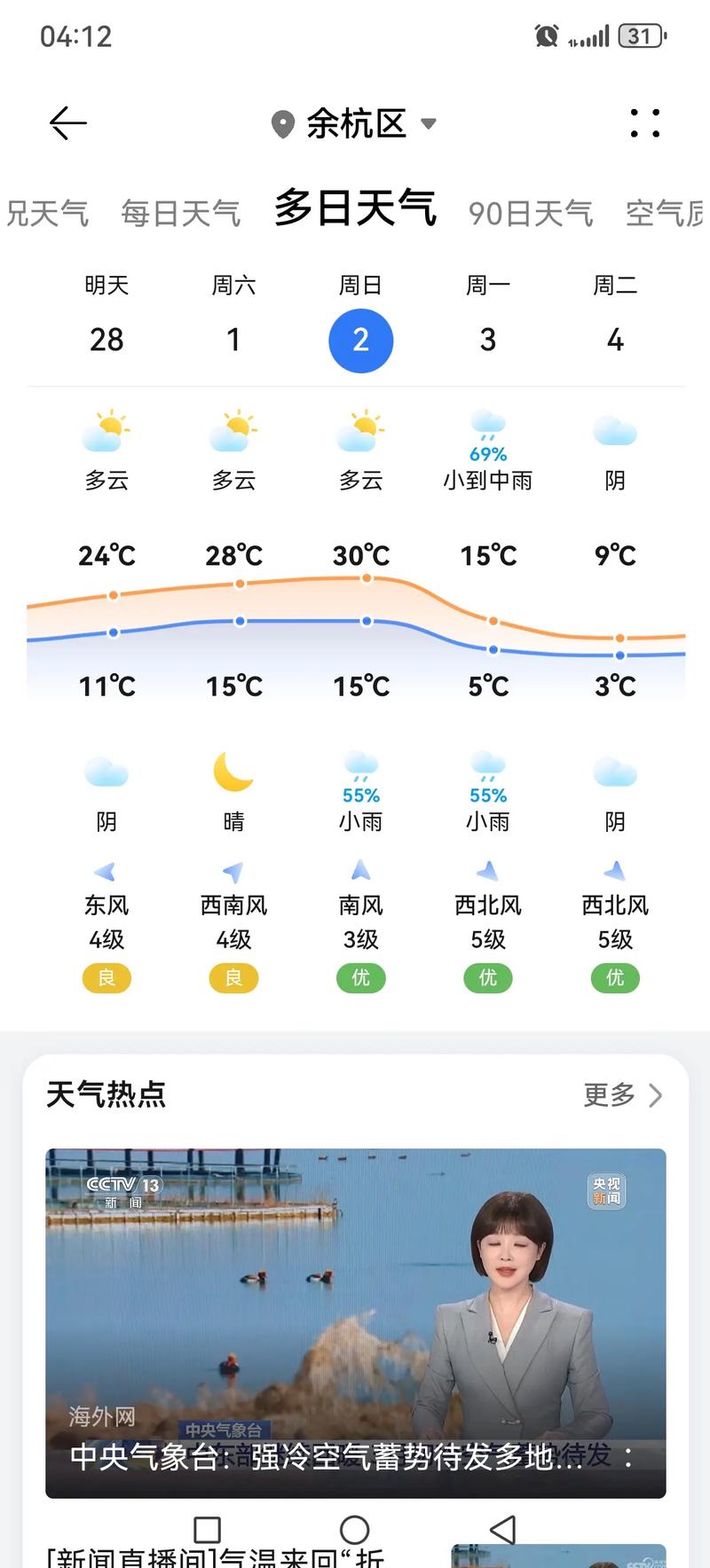Viewport: 710px width, 1568px height.
Task: Click the 东风 wind direction arrow
Action: pos(106,872)
